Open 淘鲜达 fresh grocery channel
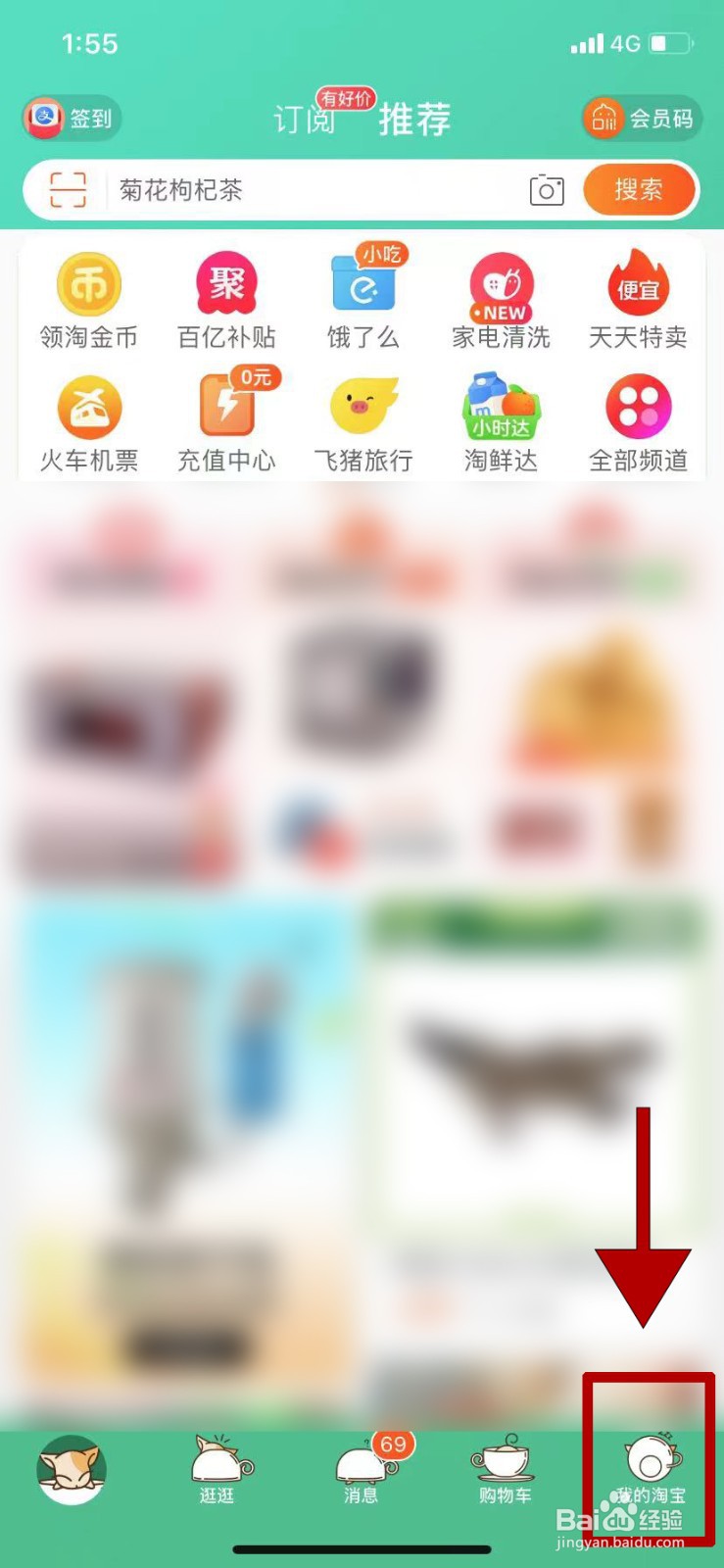724x1568 pixels. pyautogui.click(x=501, y=421)
